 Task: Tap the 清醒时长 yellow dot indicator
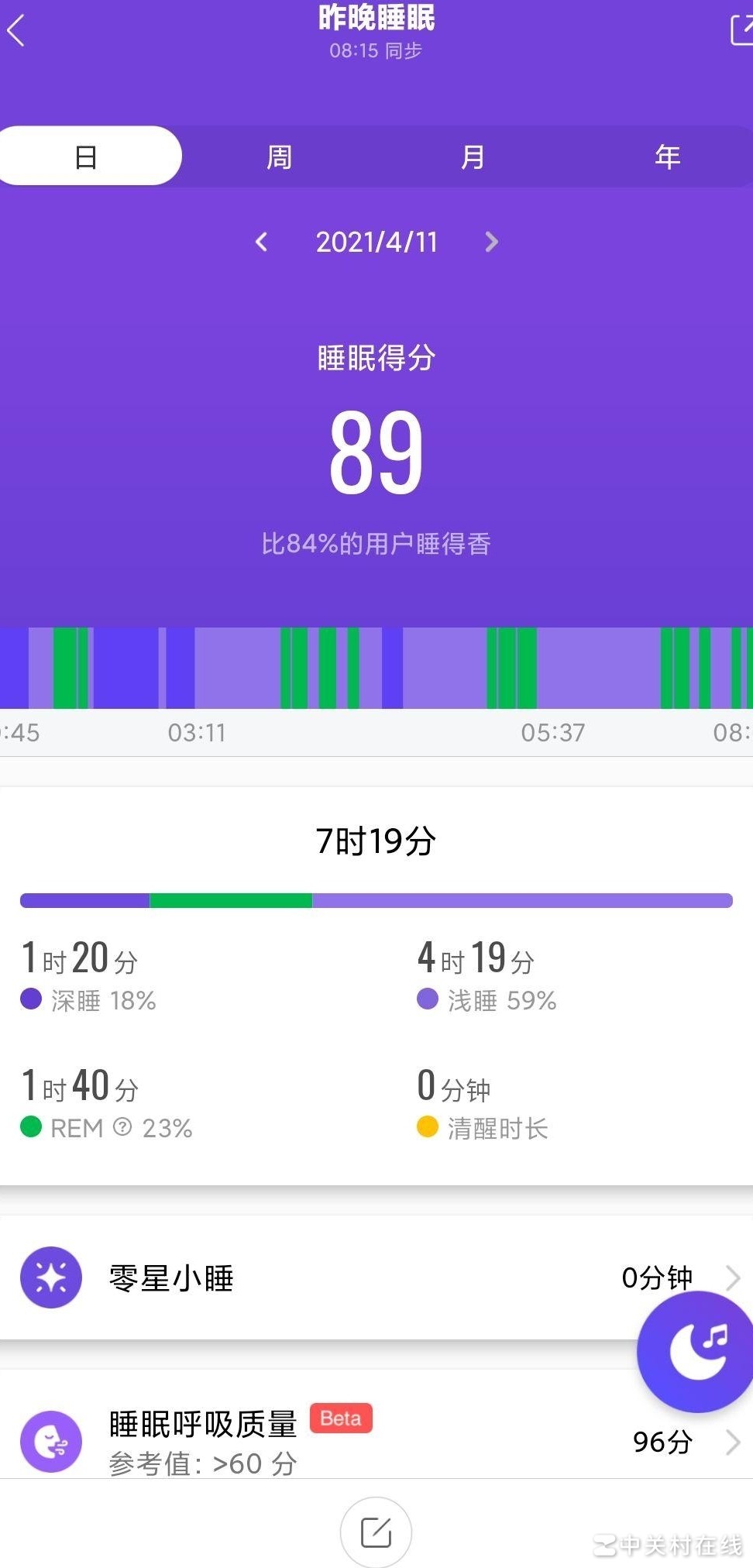click(426, 1128)
